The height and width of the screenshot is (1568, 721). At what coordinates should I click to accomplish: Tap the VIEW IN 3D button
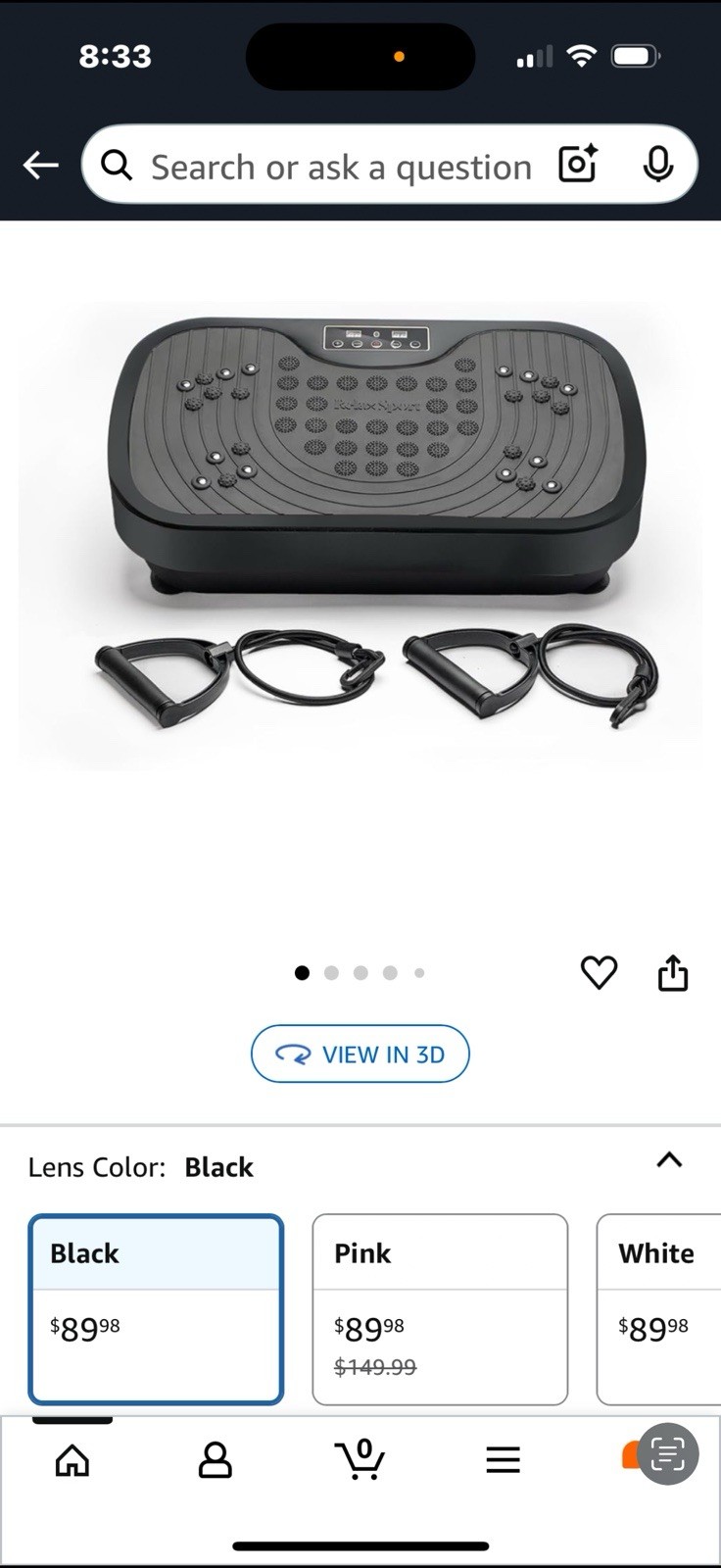click(360, 1053)
